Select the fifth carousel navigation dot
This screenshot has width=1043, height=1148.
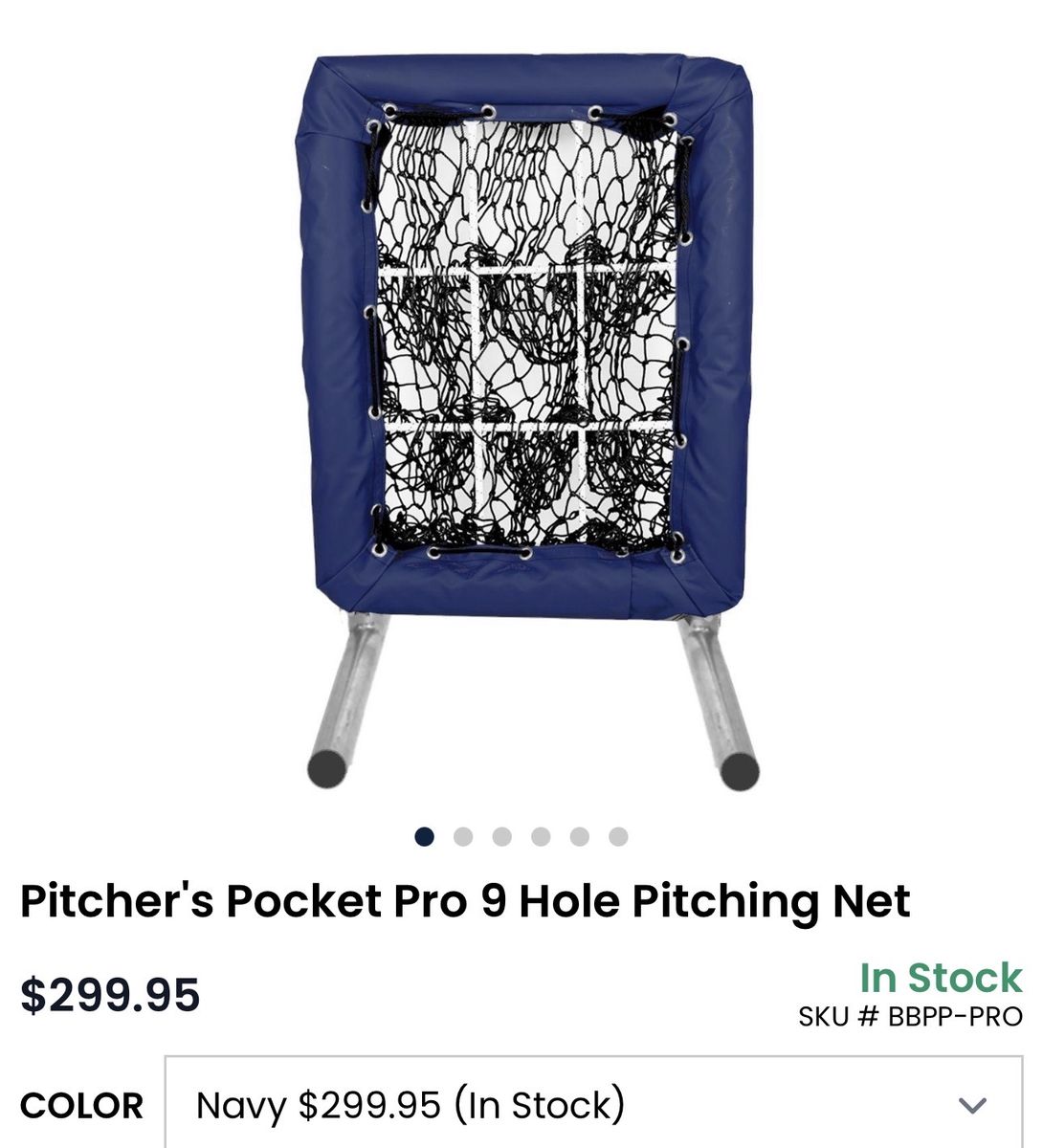tap(579, 836)
